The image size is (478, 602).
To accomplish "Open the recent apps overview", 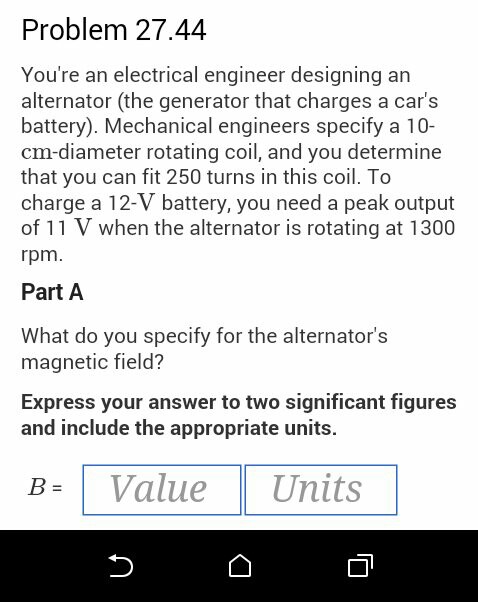I will click(x=360, y=566).
